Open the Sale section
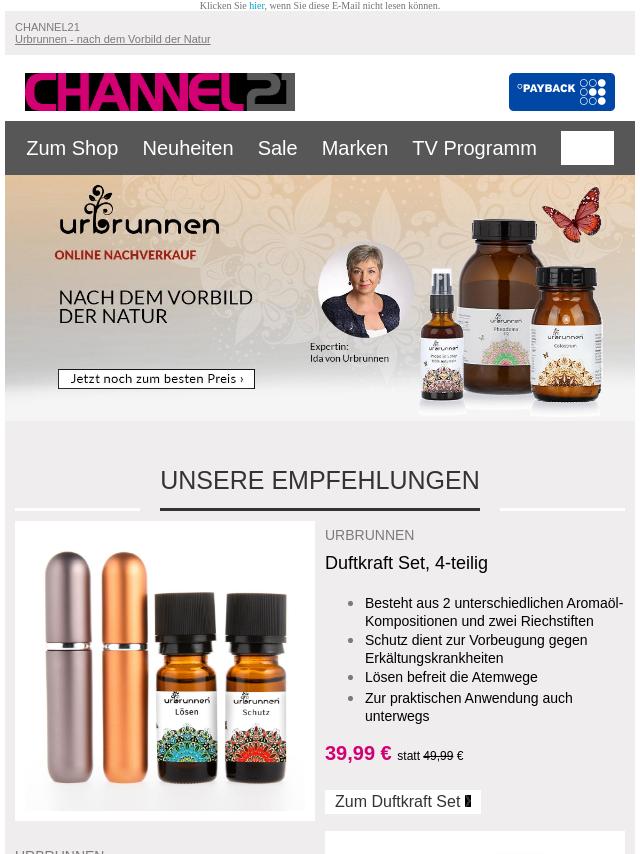 (x=277, y=148)
